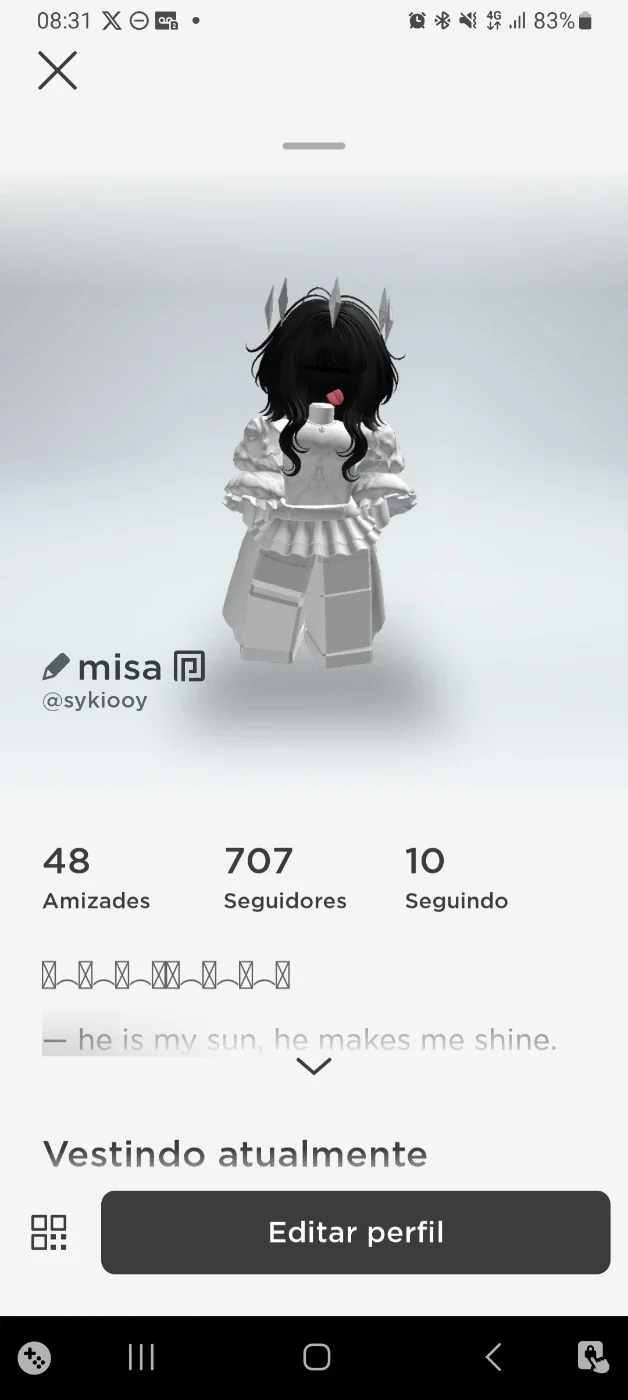Image resolution: width=628 pixels, height=1400 pixels.
Task: Show the 10 Seguindo list
Action: 456,878
